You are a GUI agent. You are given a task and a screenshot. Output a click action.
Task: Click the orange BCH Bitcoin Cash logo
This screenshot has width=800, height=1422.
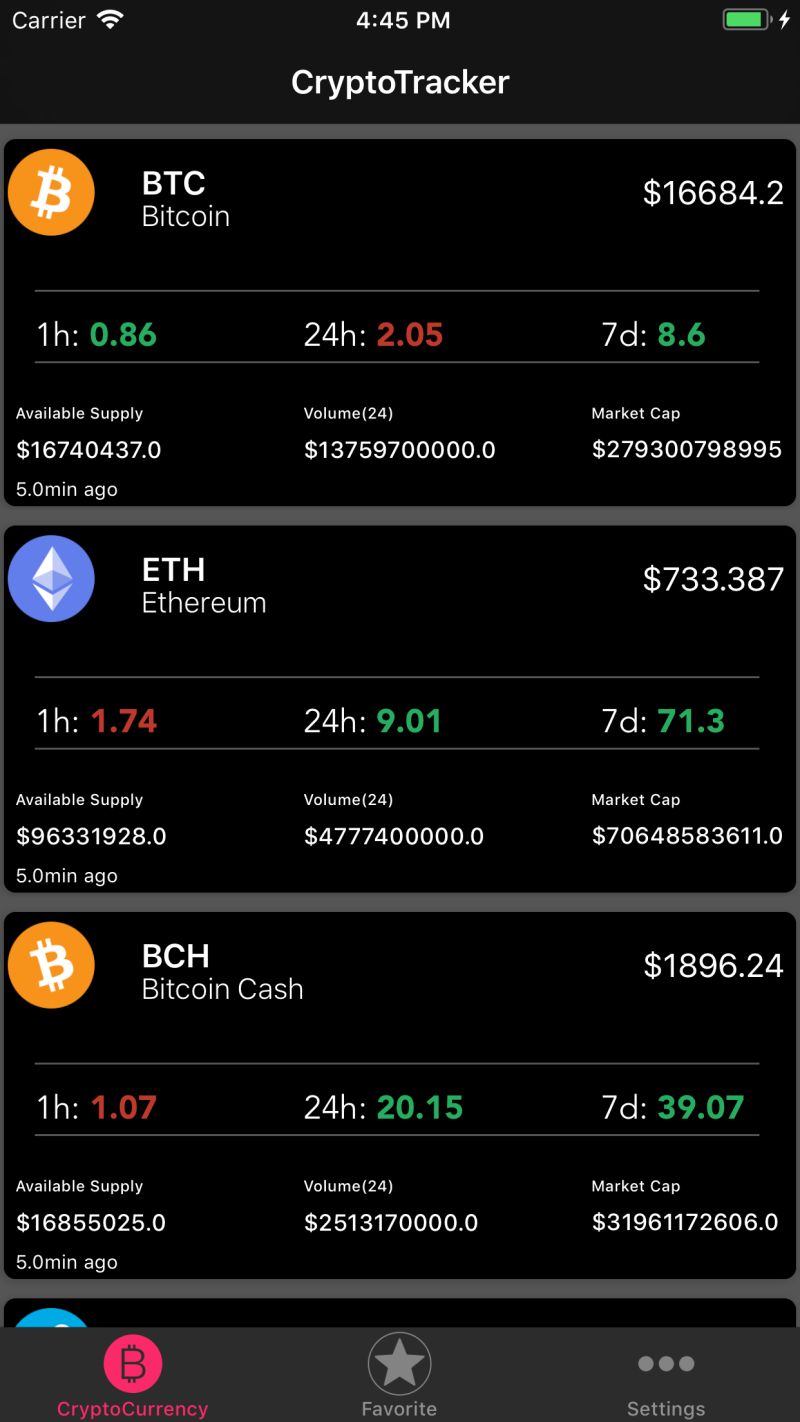click(51, 965)
